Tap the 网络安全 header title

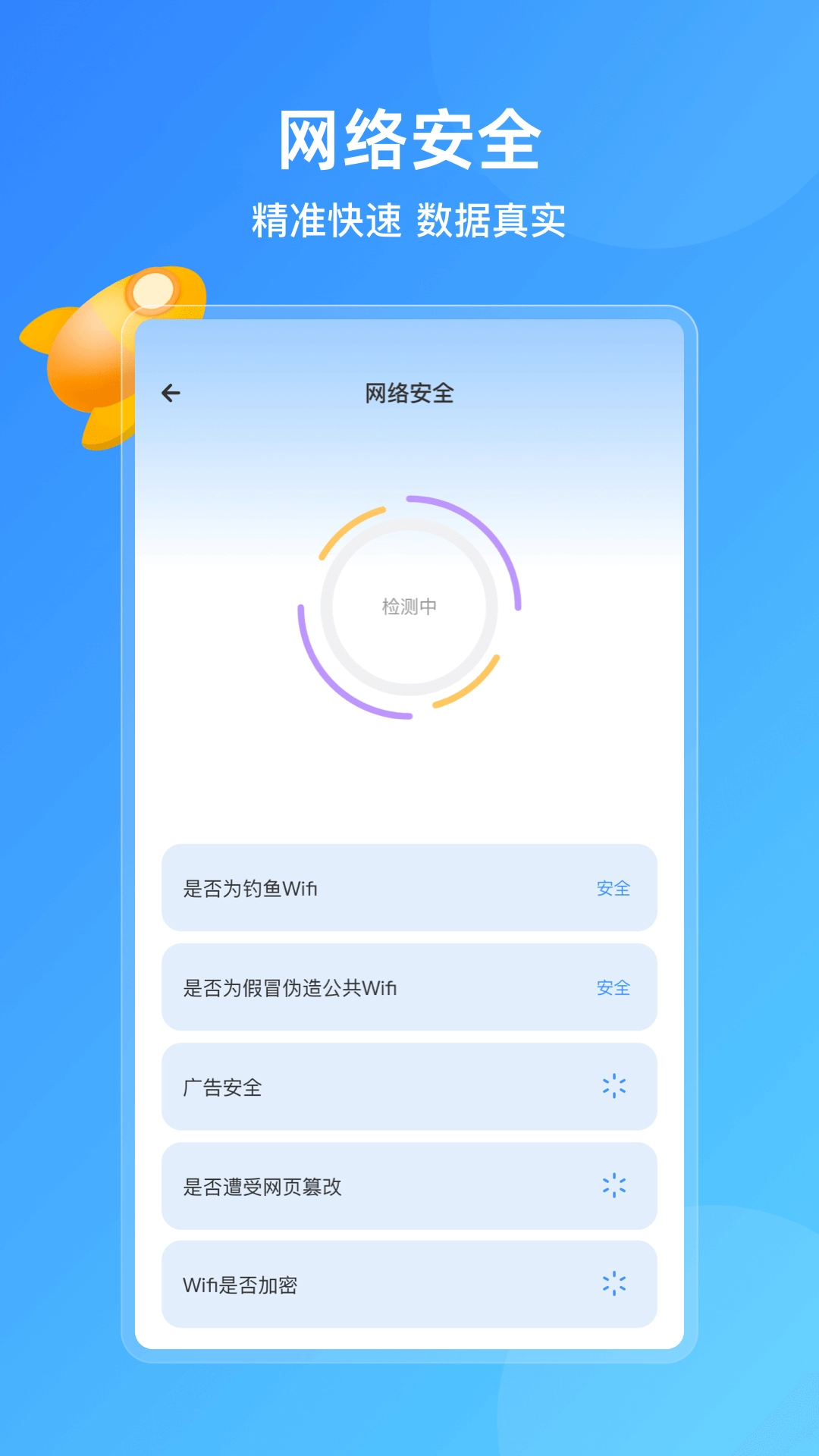pyautogui.click(x=409, y=392)
